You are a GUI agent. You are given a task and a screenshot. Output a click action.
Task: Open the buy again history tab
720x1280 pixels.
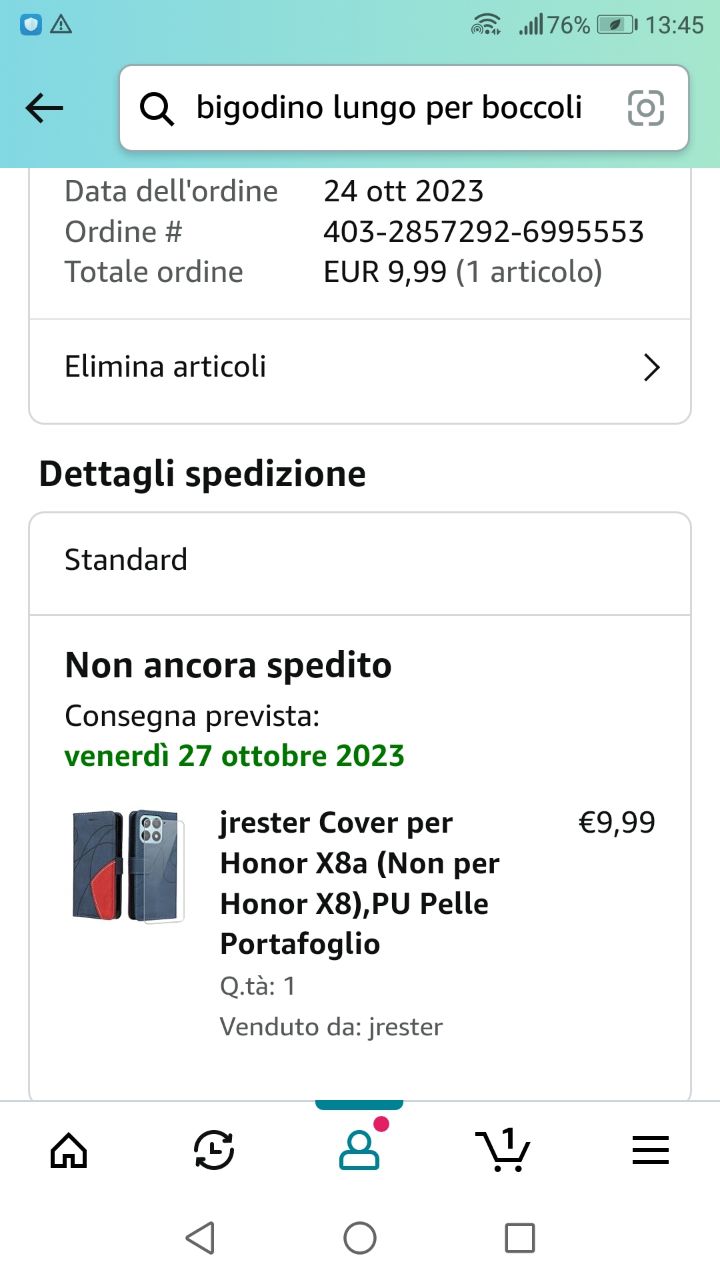[213, 1151]
